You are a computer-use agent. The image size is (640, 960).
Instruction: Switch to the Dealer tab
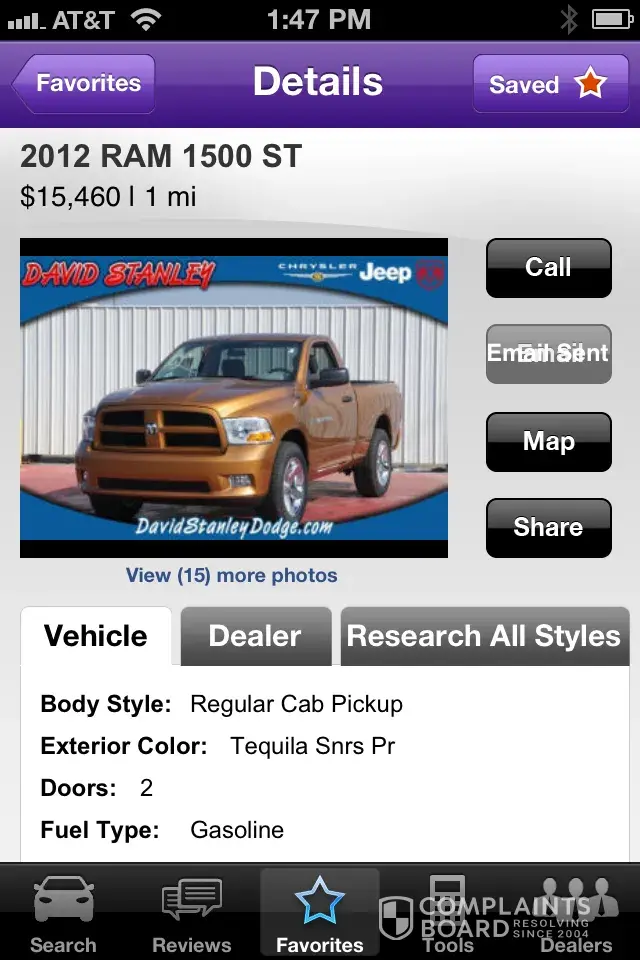click(x=255, y=636)
